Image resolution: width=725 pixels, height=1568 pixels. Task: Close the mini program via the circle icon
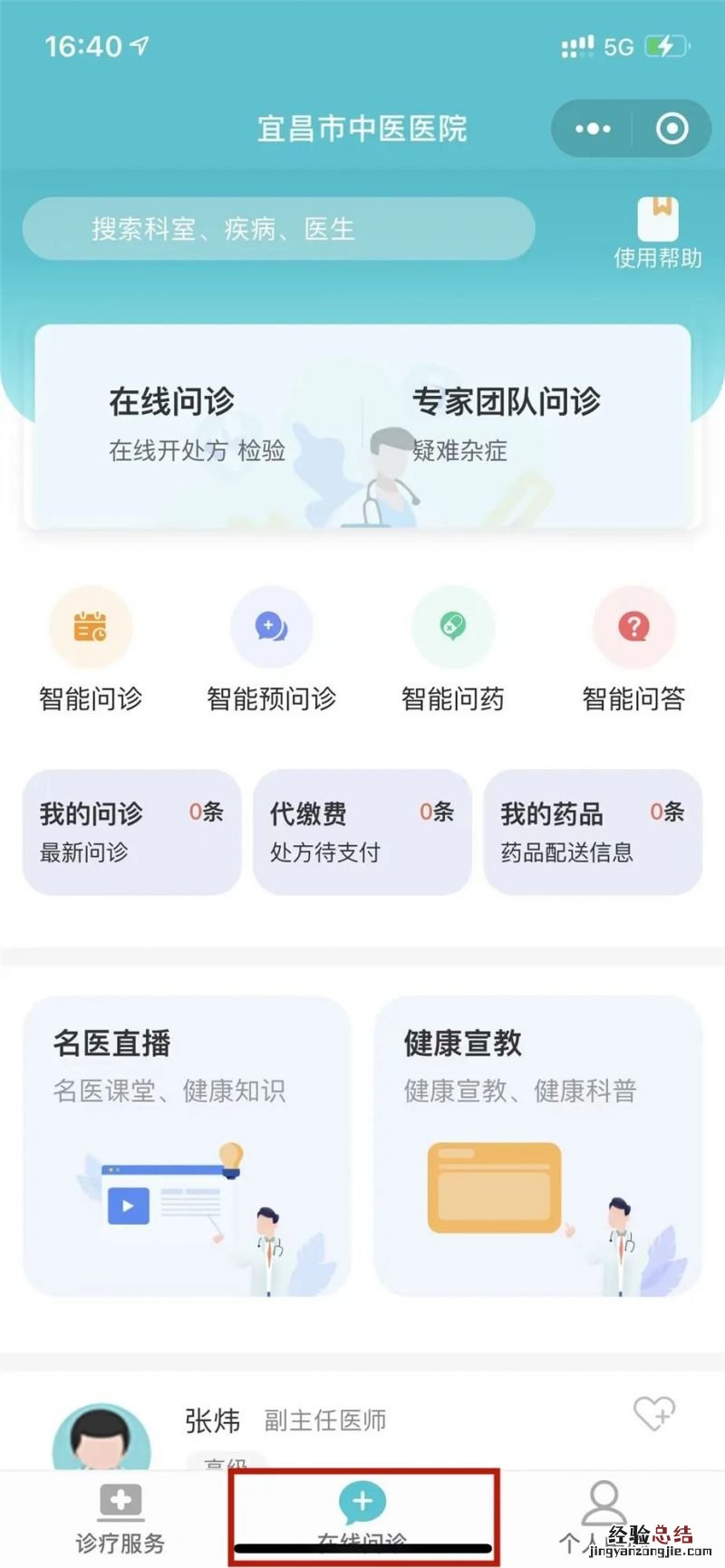click(x=672, y=129)
